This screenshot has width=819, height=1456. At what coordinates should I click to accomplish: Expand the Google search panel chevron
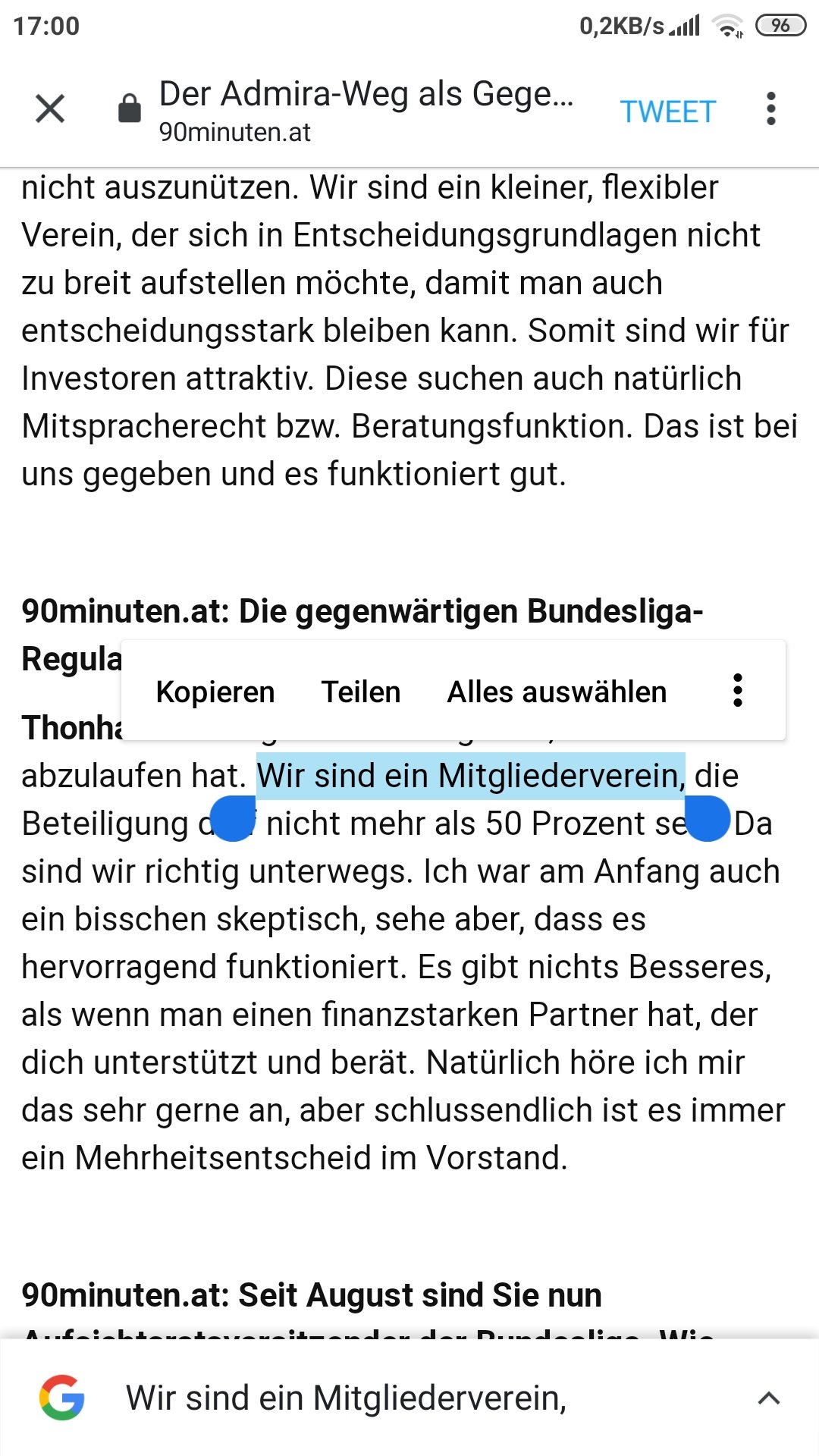(x=769, y=1398)
